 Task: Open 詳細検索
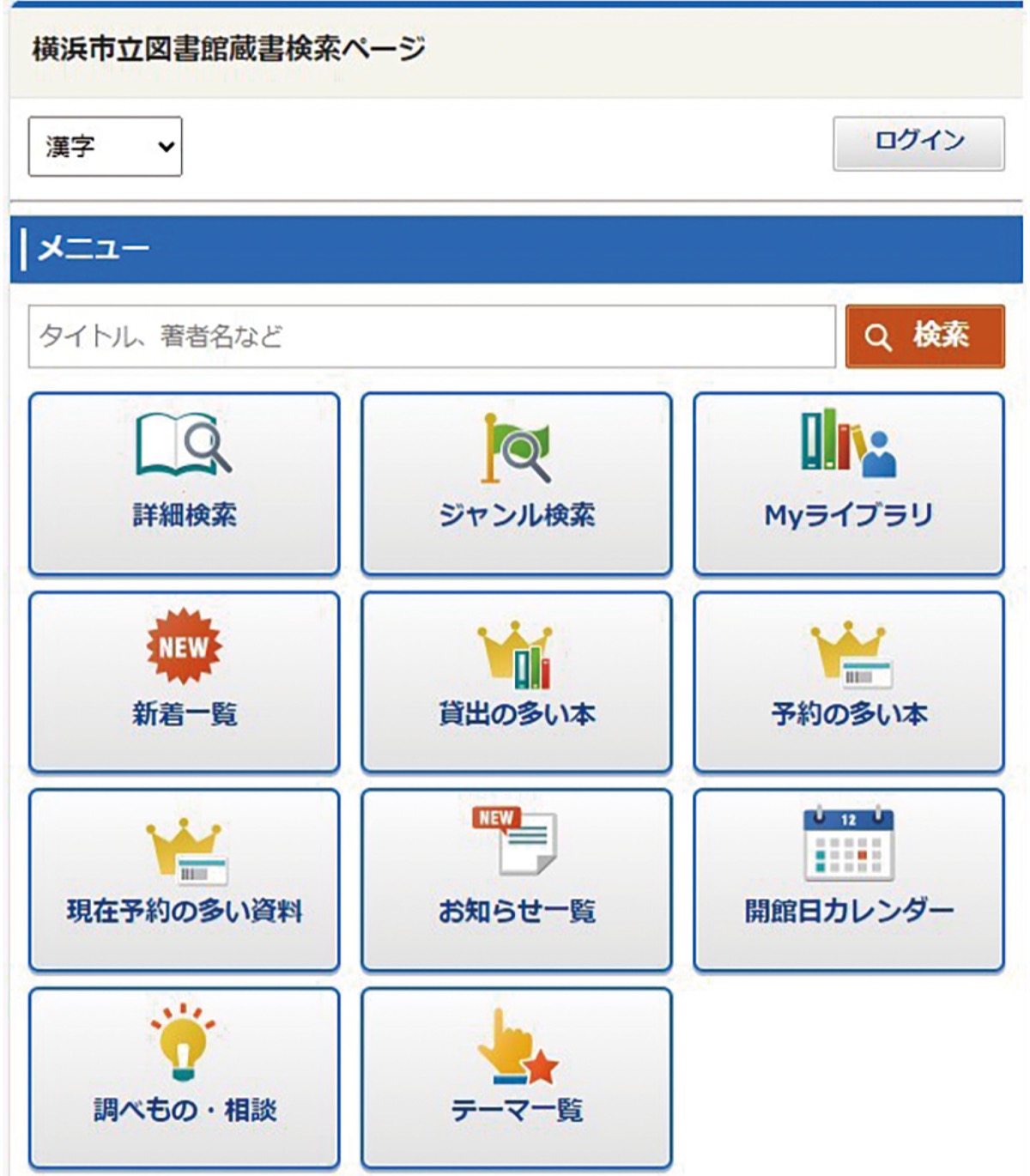coord(185,484)
